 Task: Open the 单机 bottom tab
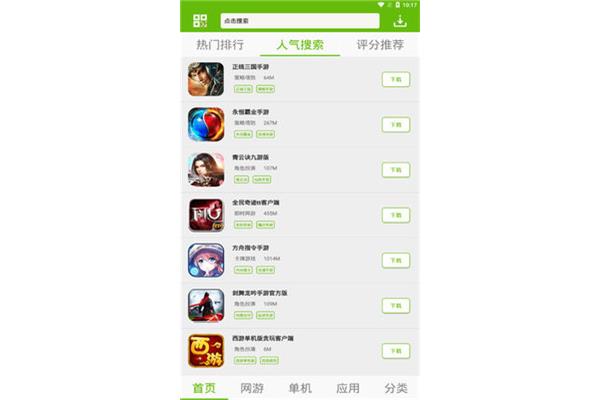300,388
